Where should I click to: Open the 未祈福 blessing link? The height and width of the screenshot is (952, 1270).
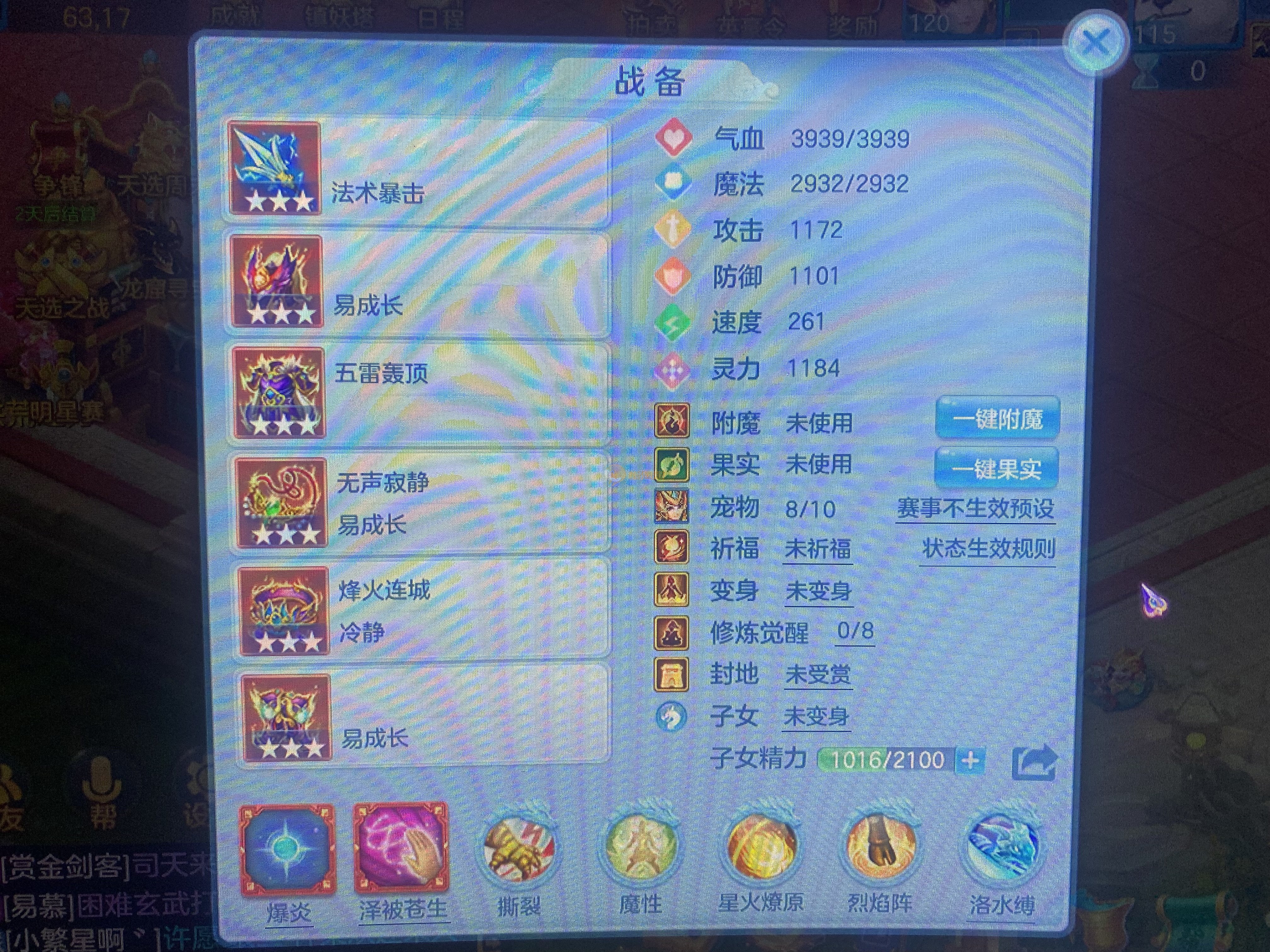(818, 549)
